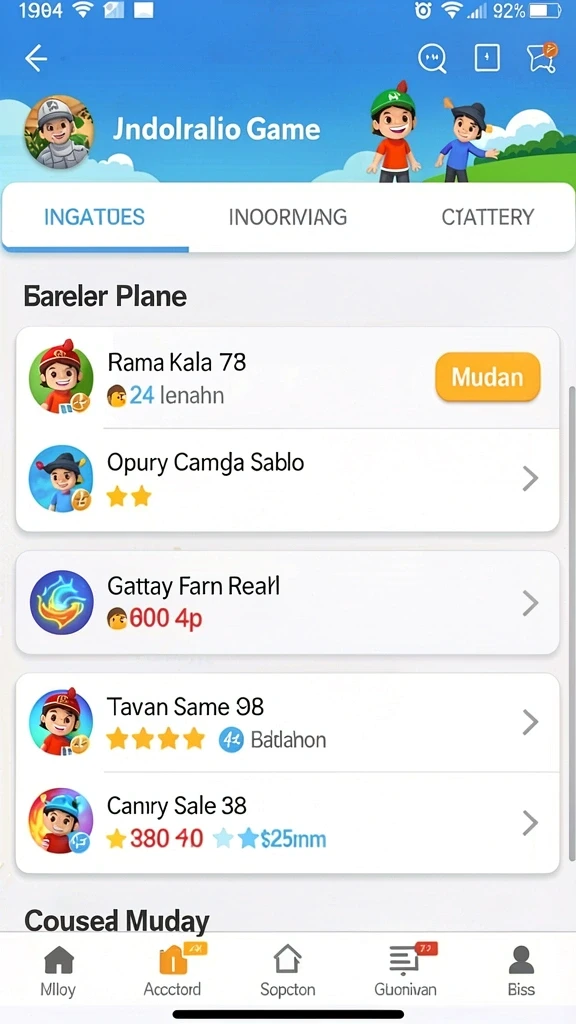Open the chat search icon
Screen dimensions: 576x1024
click(x=432, y=59)
